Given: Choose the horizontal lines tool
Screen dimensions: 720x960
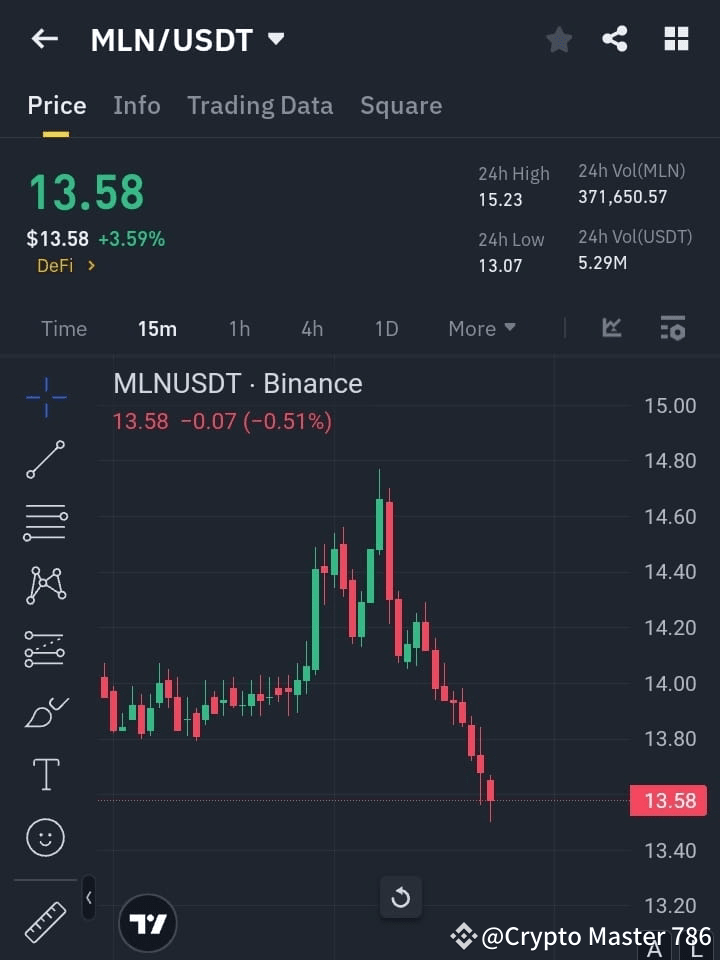Looking at the screenshot, I should (45, 523).
